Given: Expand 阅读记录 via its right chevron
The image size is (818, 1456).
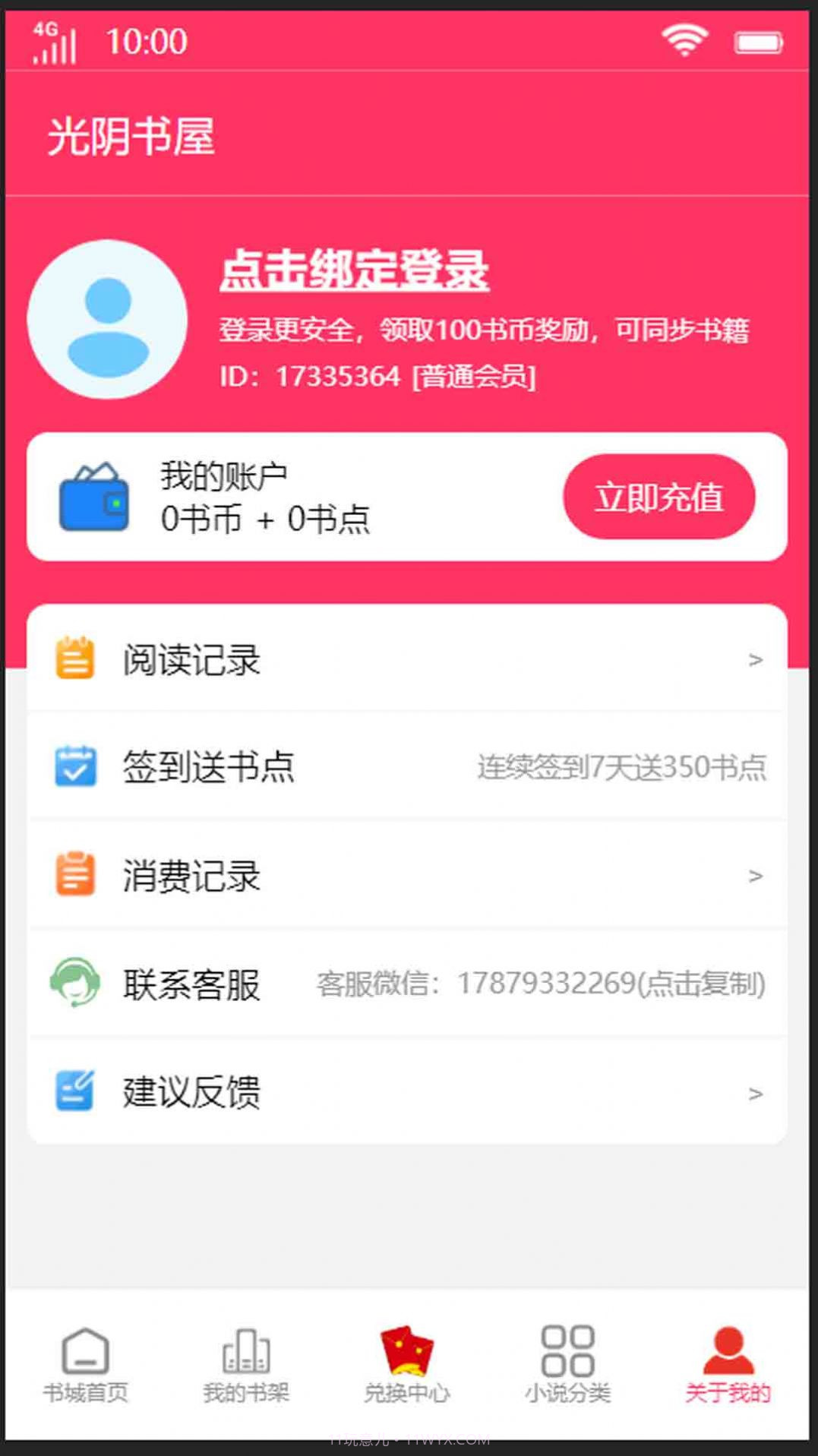Looking at the screenshot, I should point(755,659).
